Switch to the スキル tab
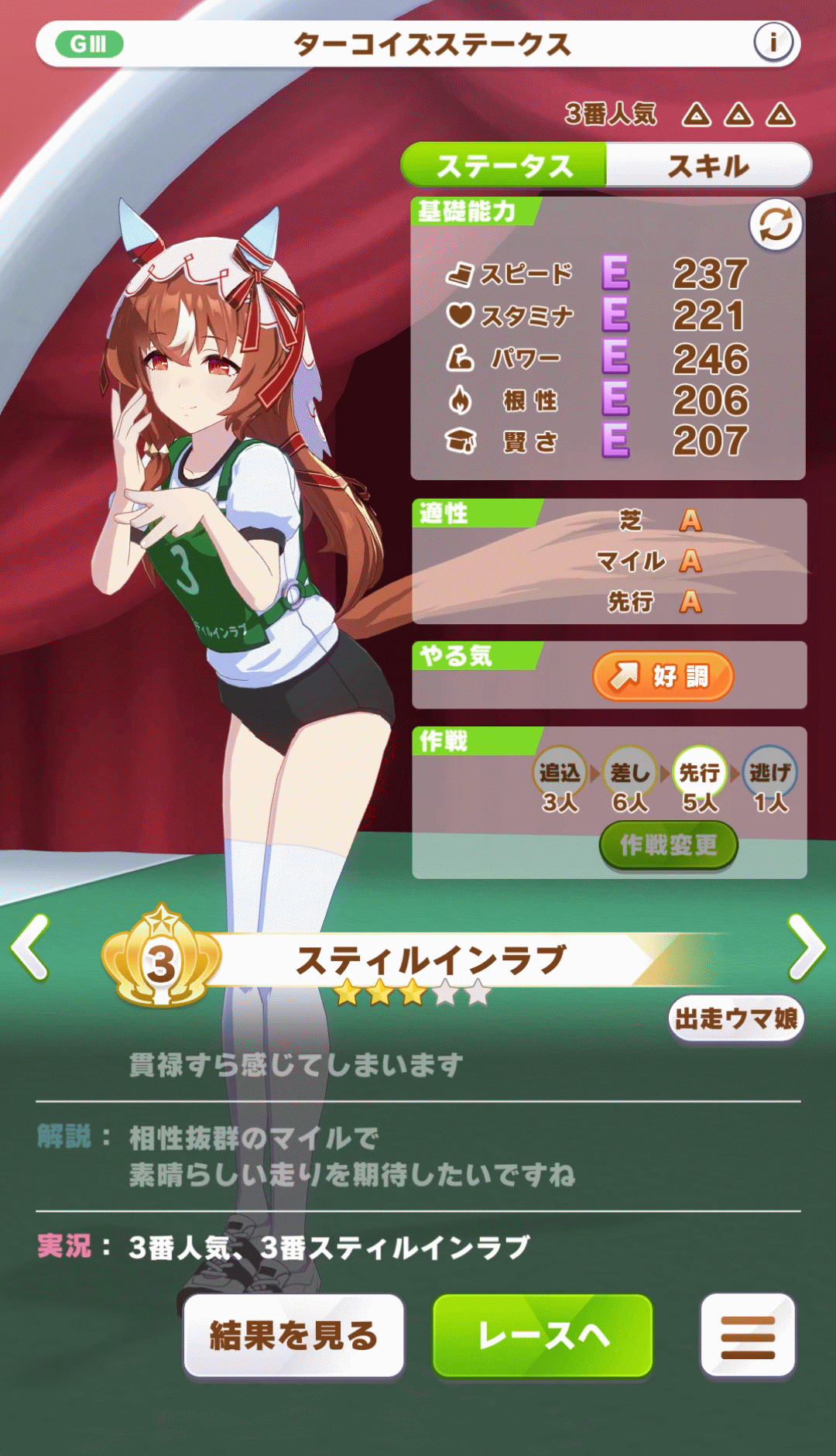836x1456 pixels. 708,166
